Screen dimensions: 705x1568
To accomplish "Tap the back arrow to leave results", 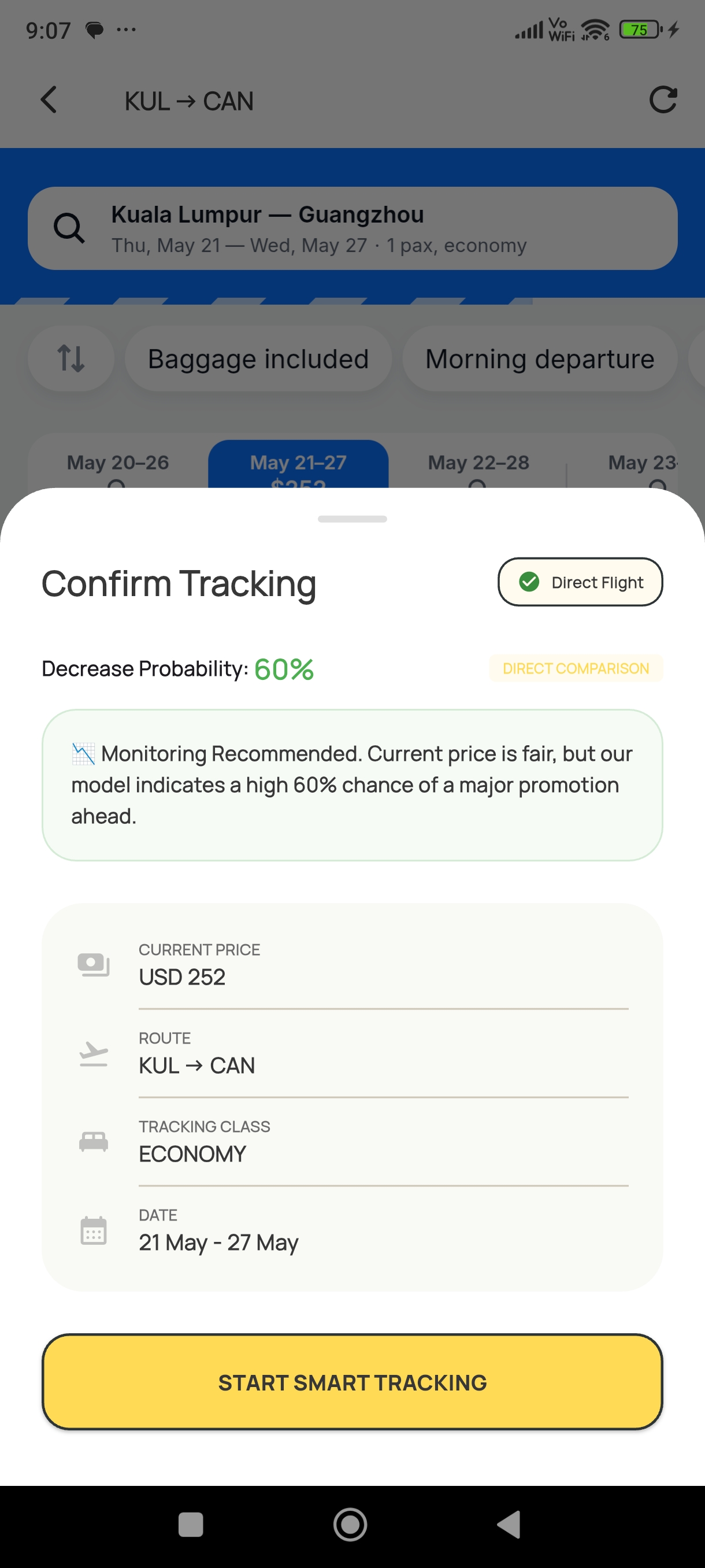I will point(50,101).
